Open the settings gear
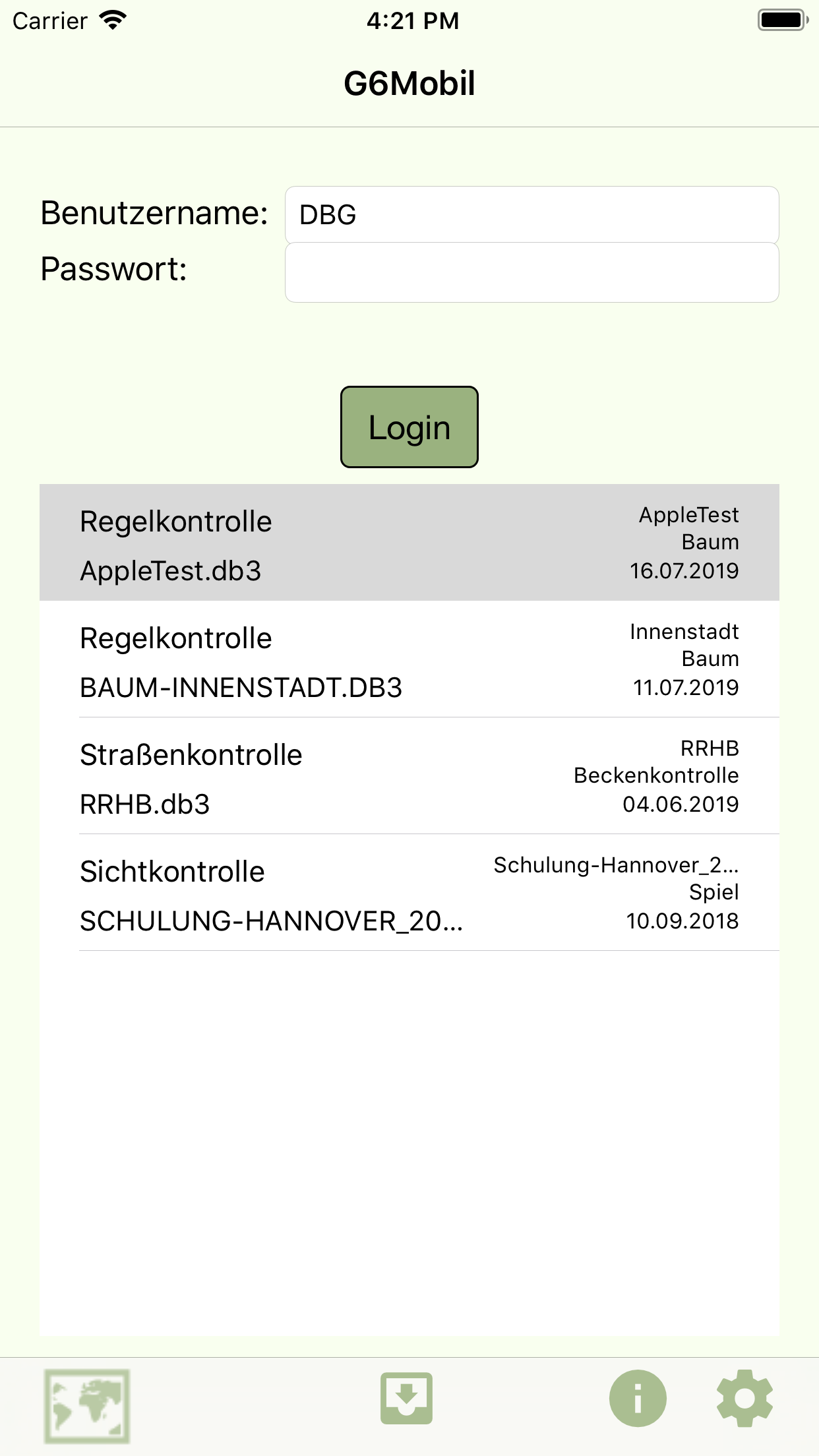 (744, 1399)
